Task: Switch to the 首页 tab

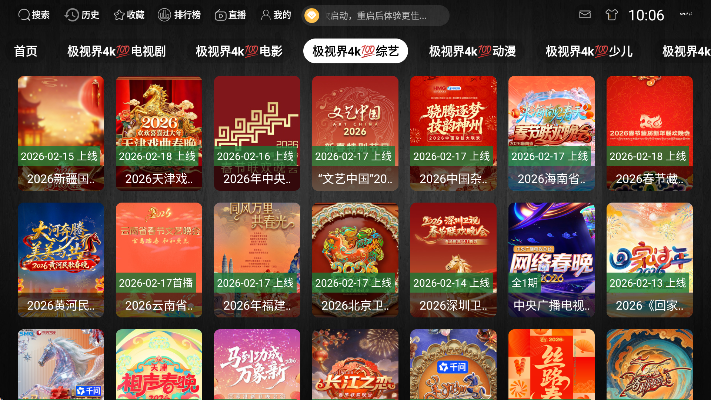Action: coord(26,52)
